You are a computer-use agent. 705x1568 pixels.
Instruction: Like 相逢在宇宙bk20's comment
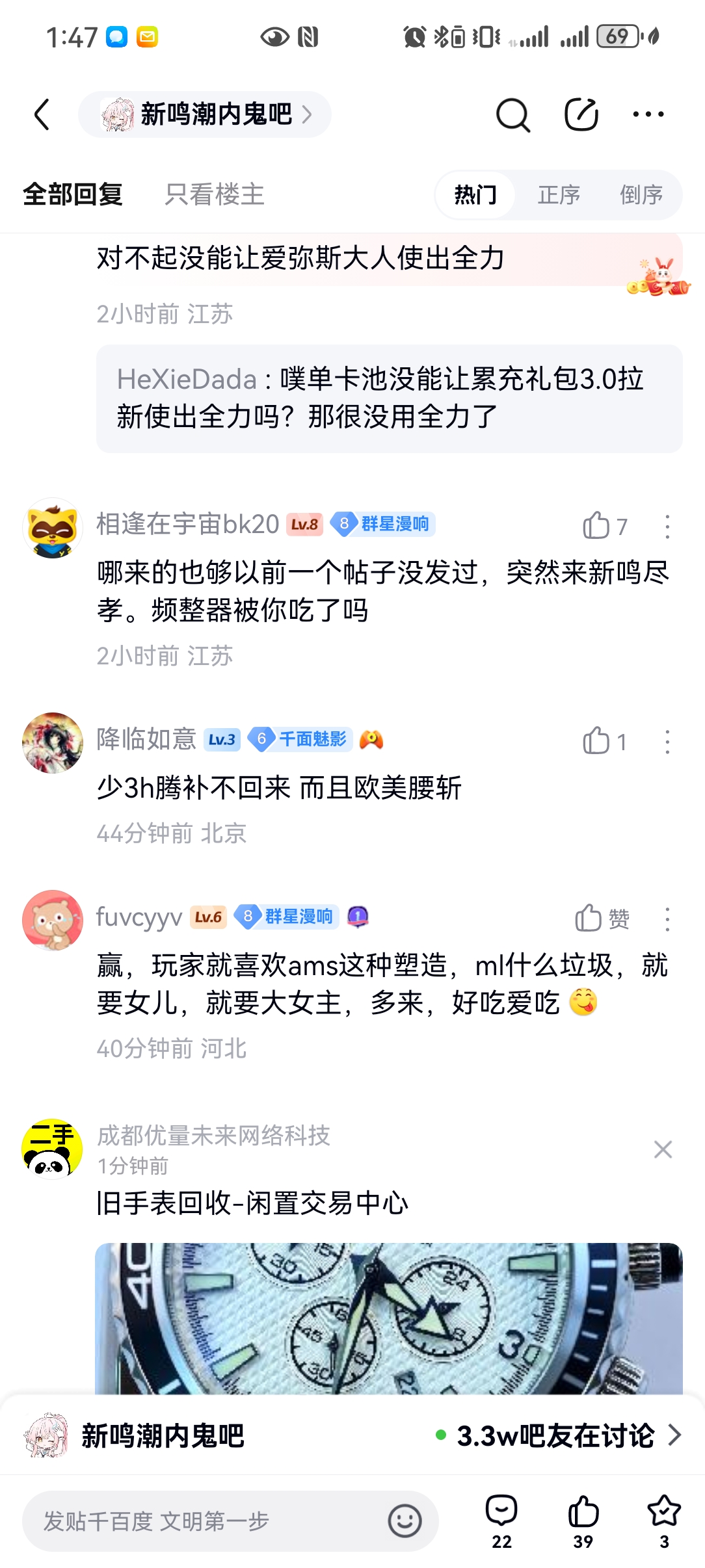click(596, 526)
